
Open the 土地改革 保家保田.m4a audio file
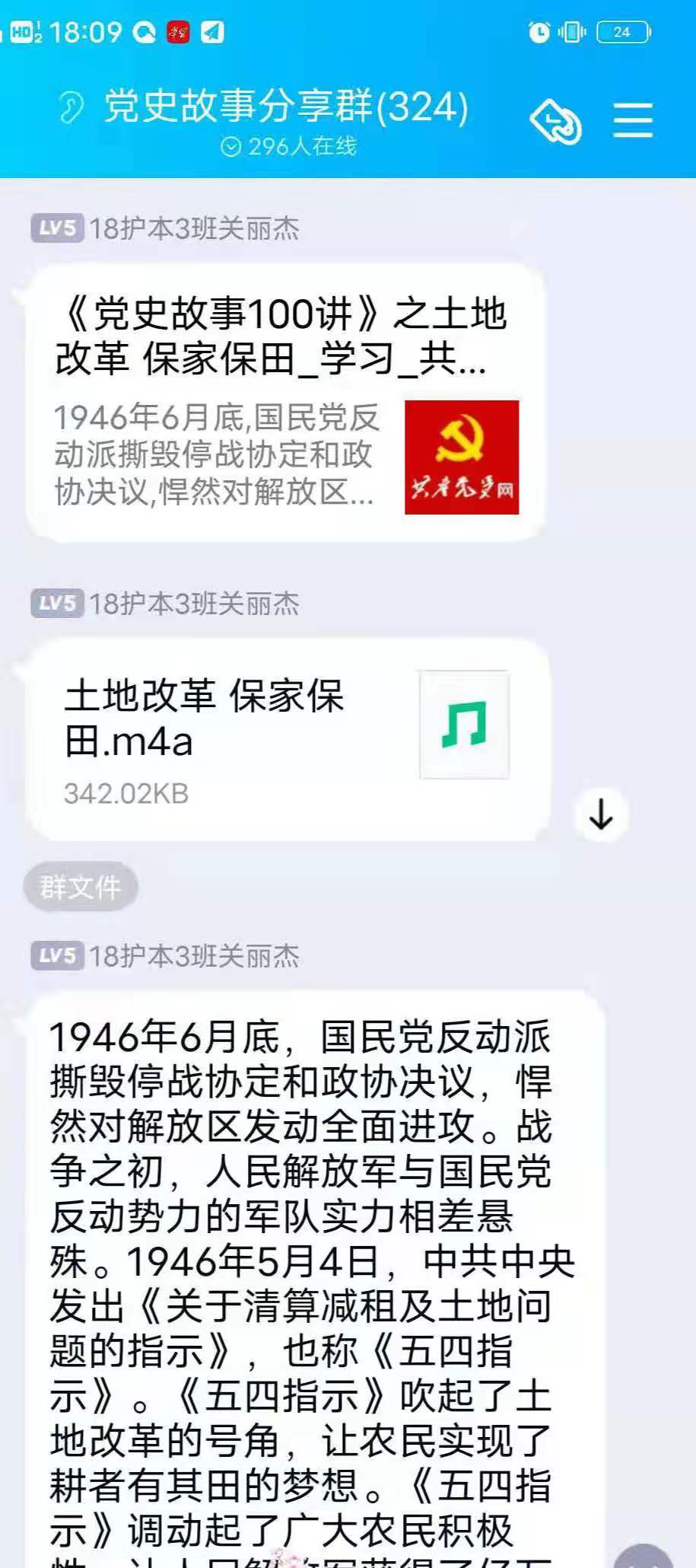pos(288,739)
